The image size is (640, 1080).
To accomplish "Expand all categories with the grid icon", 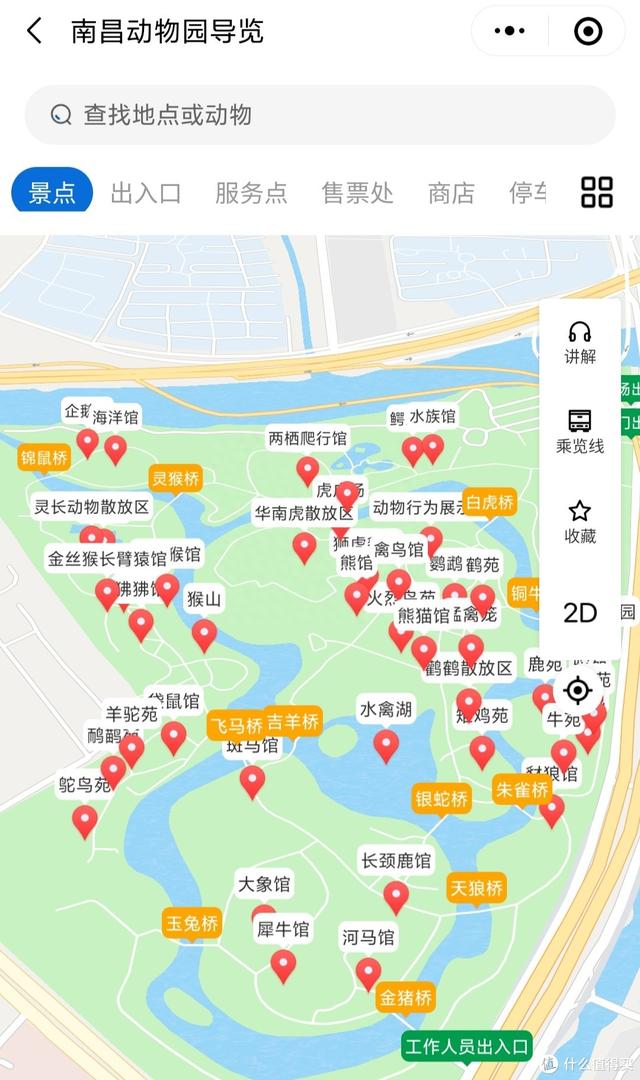I will click(597, 192).
